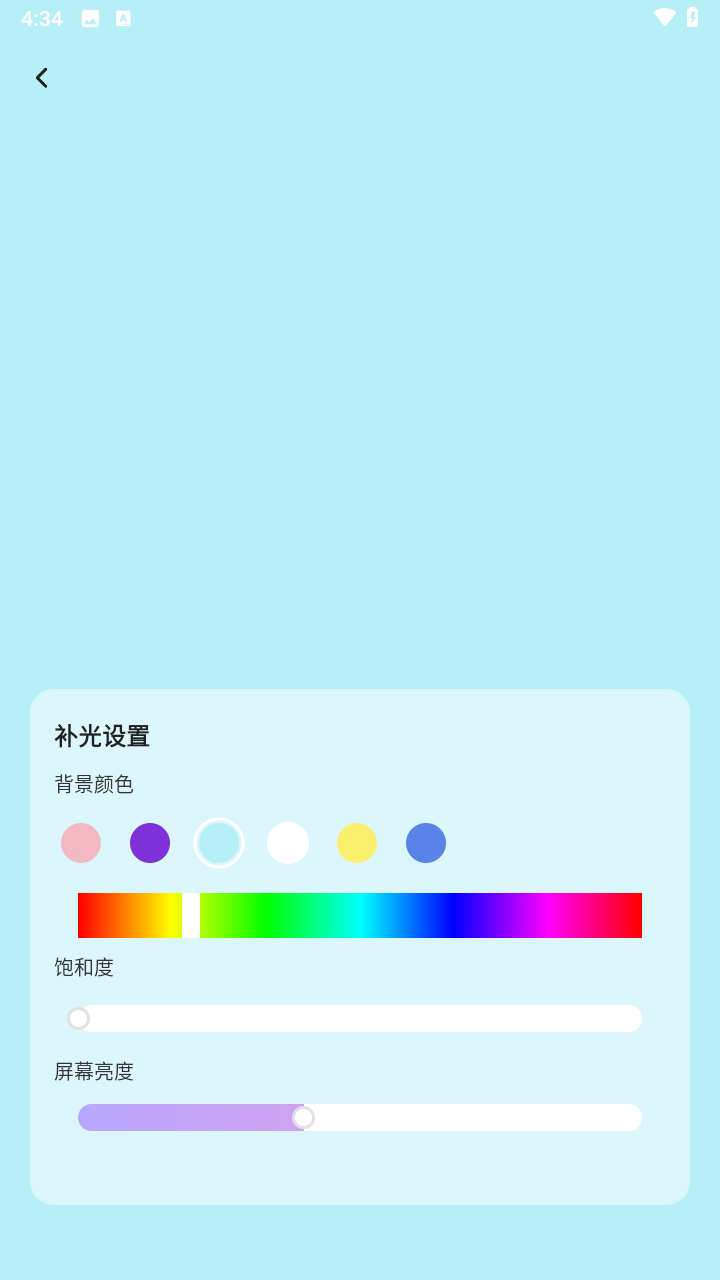Click the saturation slider handle
The height and width of the screenshot is (1280, 720).
click(x=79, y=1018)
